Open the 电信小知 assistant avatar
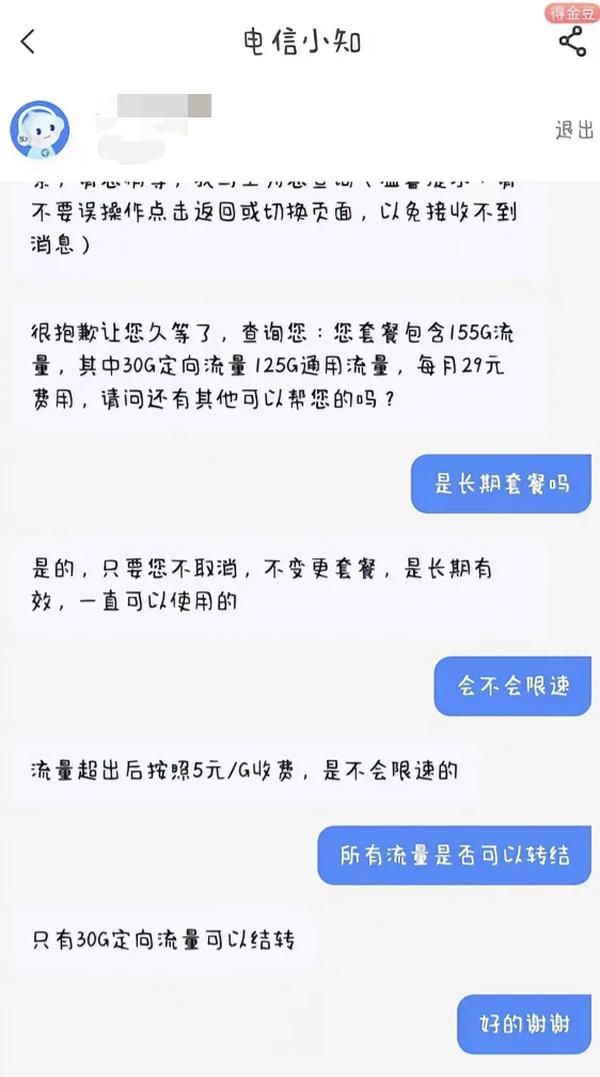Viewport: 600px width, 1077px height. point(38,129)
